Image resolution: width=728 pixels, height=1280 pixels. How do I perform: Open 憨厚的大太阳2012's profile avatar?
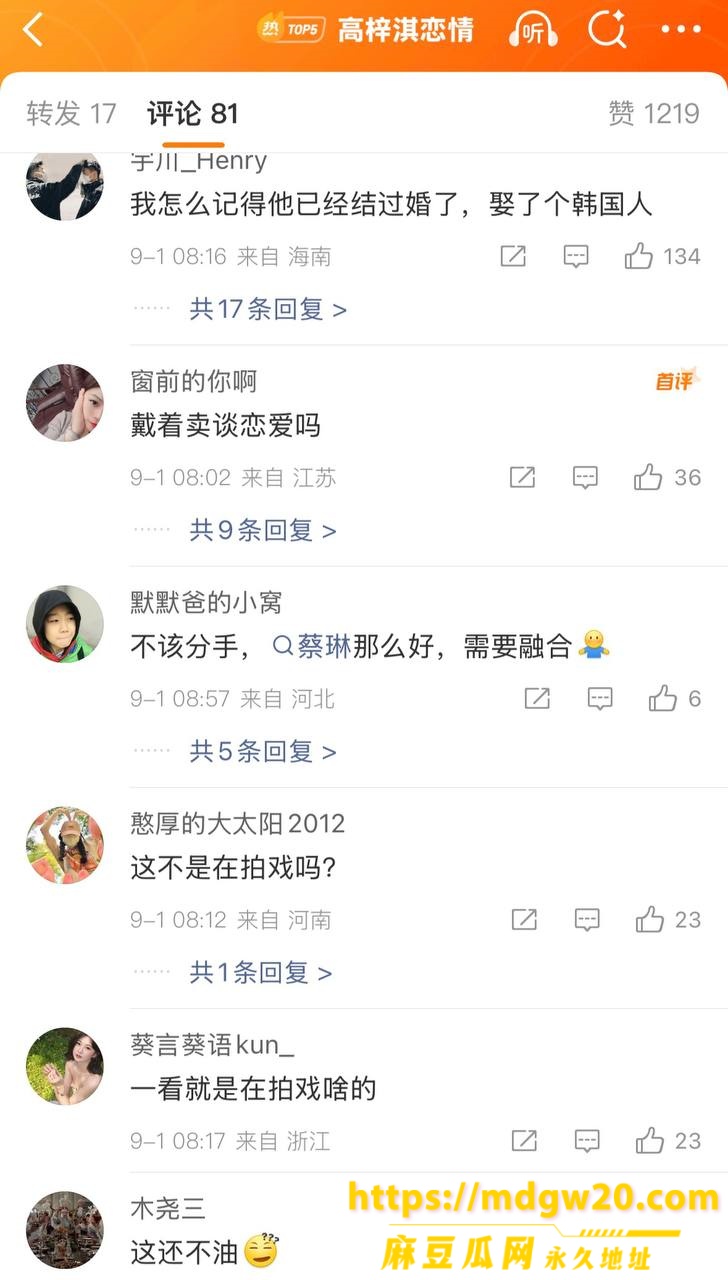(65, 845)
